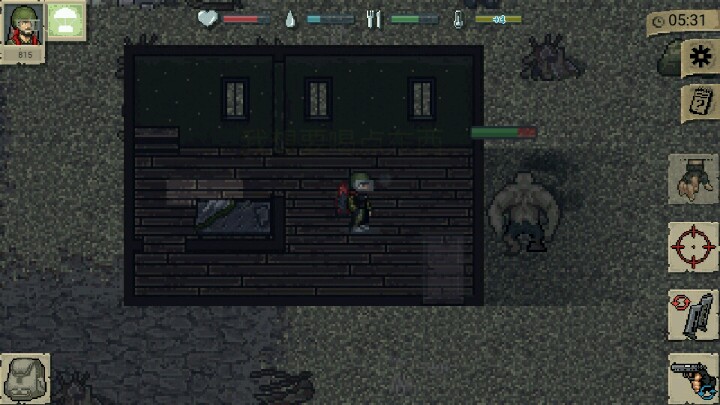This screenshot has width=720, height=405.
Task: Reload weapon with the magazine button
Action: (693, 313)
